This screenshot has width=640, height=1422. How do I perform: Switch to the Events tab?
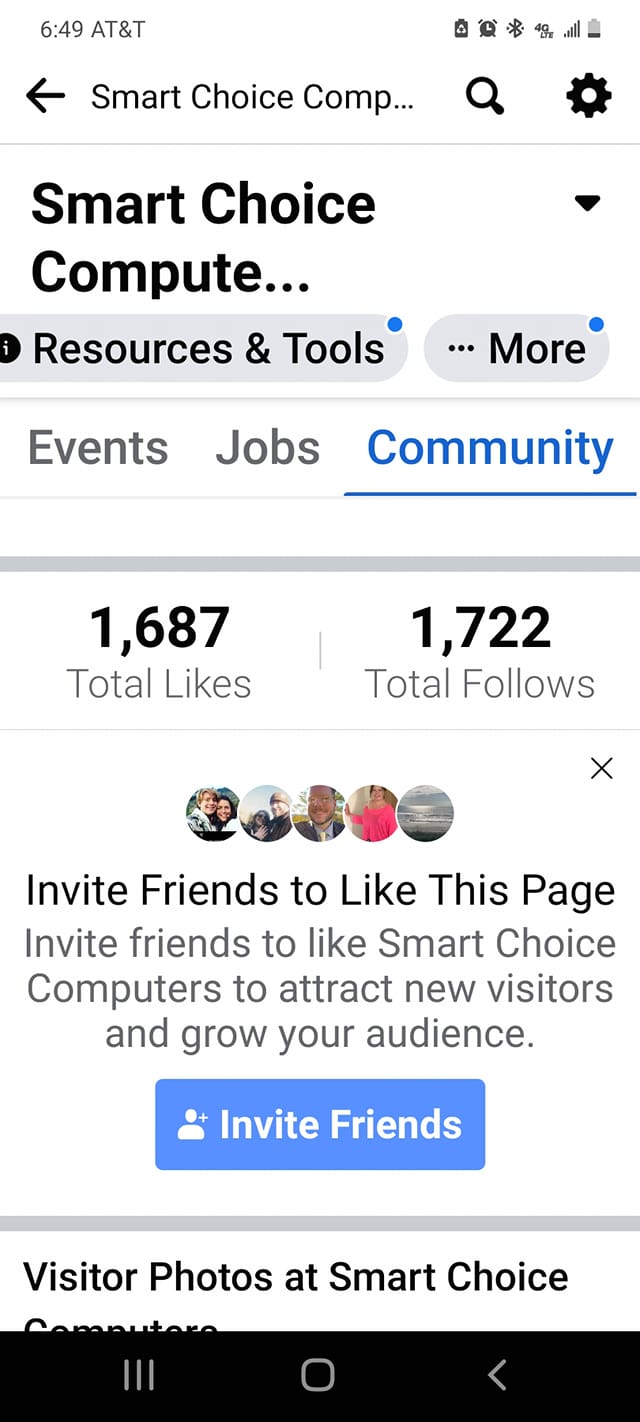97,448
